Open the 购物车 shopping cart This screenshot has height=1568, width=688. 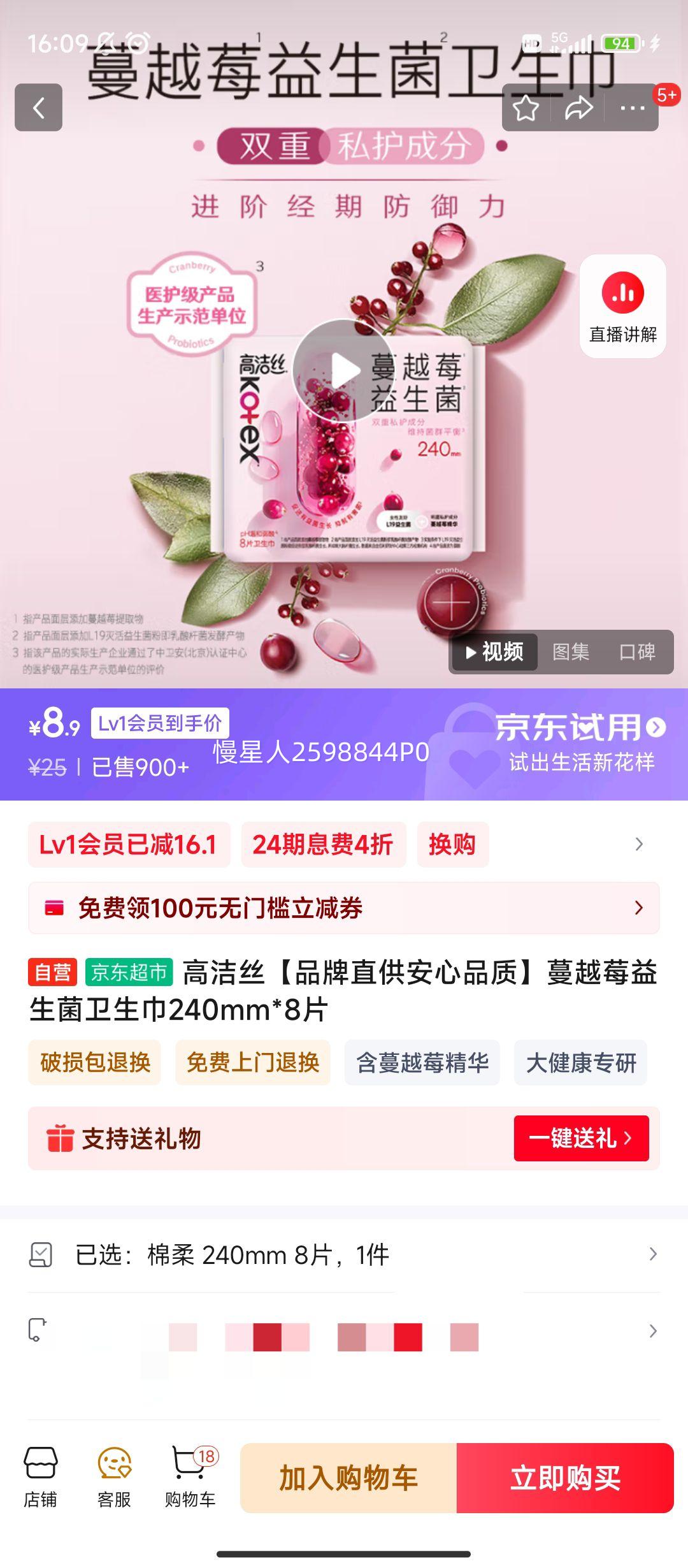(x=190, y=1476)
